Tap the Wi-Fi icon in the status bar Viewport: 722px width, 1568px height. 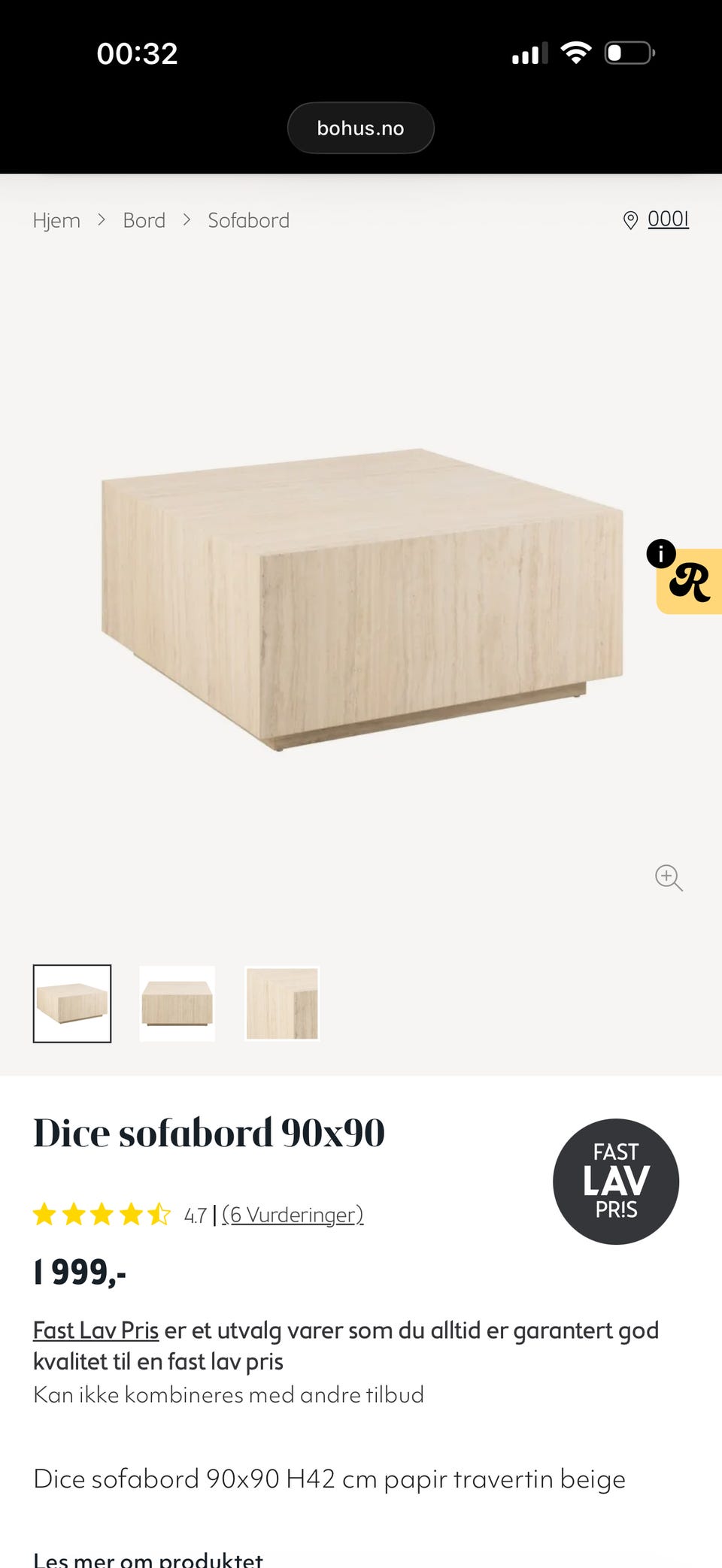click(575, 51)
